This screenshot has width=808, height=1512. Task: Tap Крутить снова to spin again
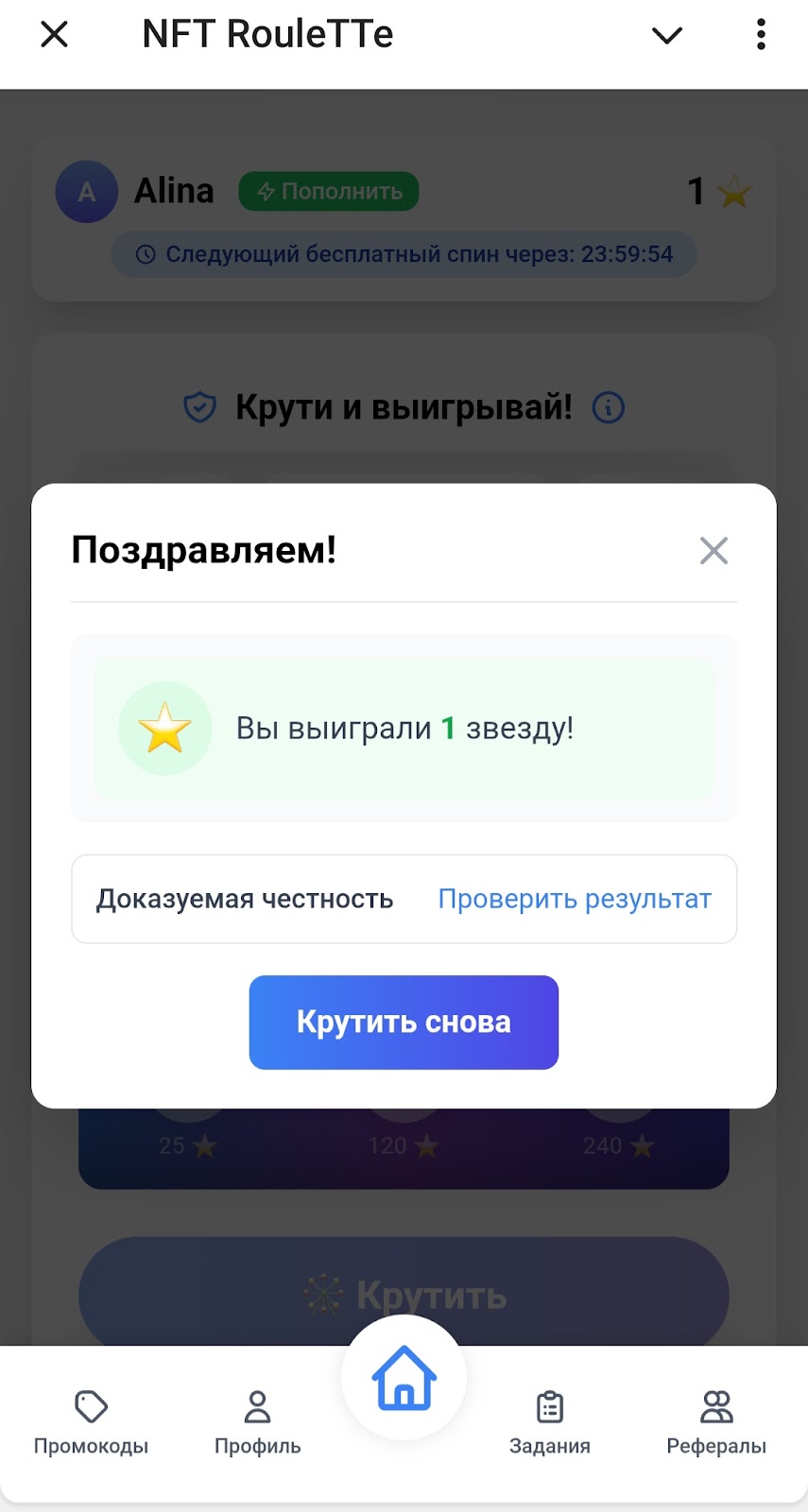pos(404,1022)
